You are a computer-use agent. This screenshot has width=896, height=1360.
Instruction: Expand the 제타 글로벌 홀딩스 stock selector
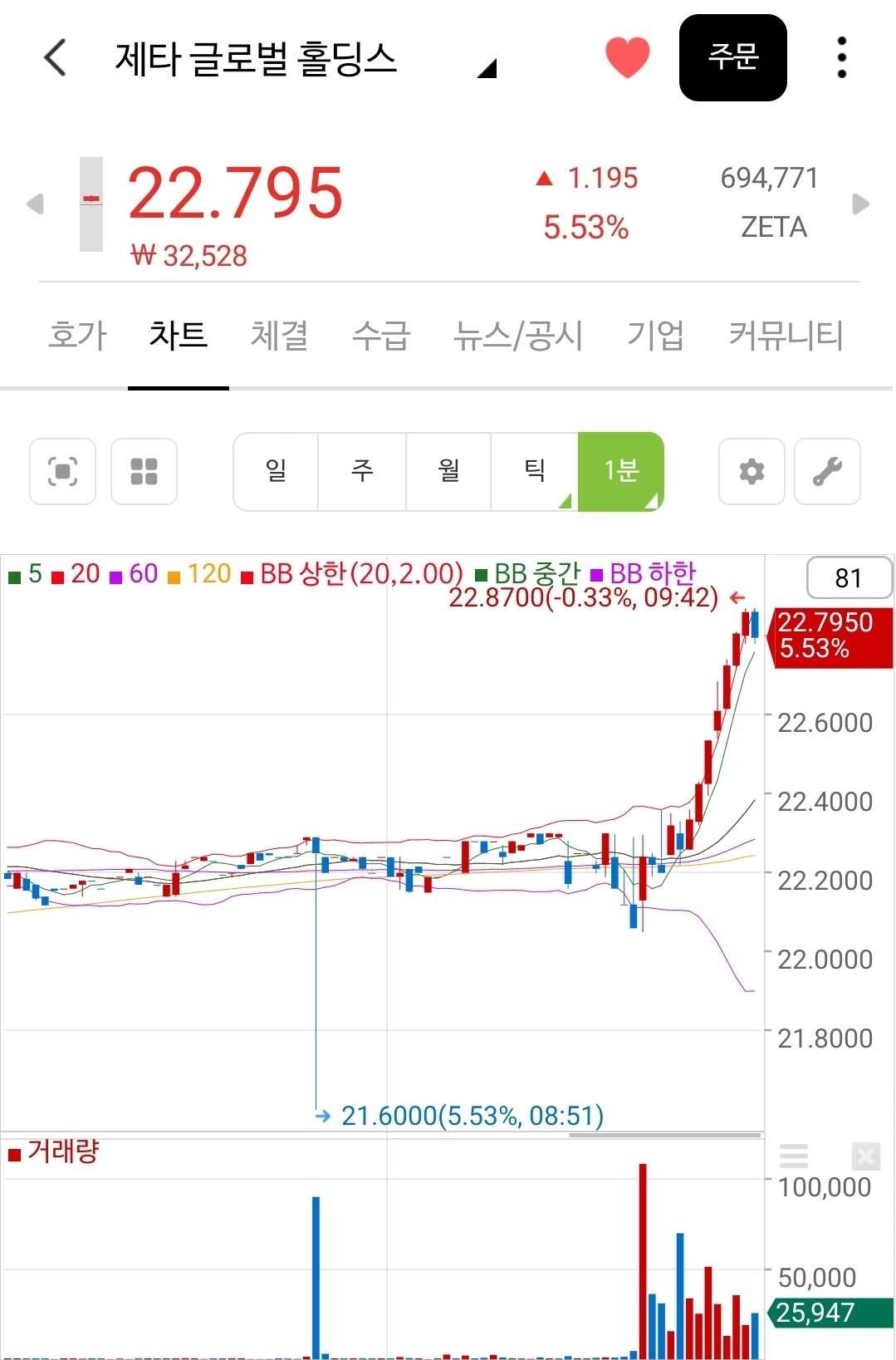click(x=487, y=68)
